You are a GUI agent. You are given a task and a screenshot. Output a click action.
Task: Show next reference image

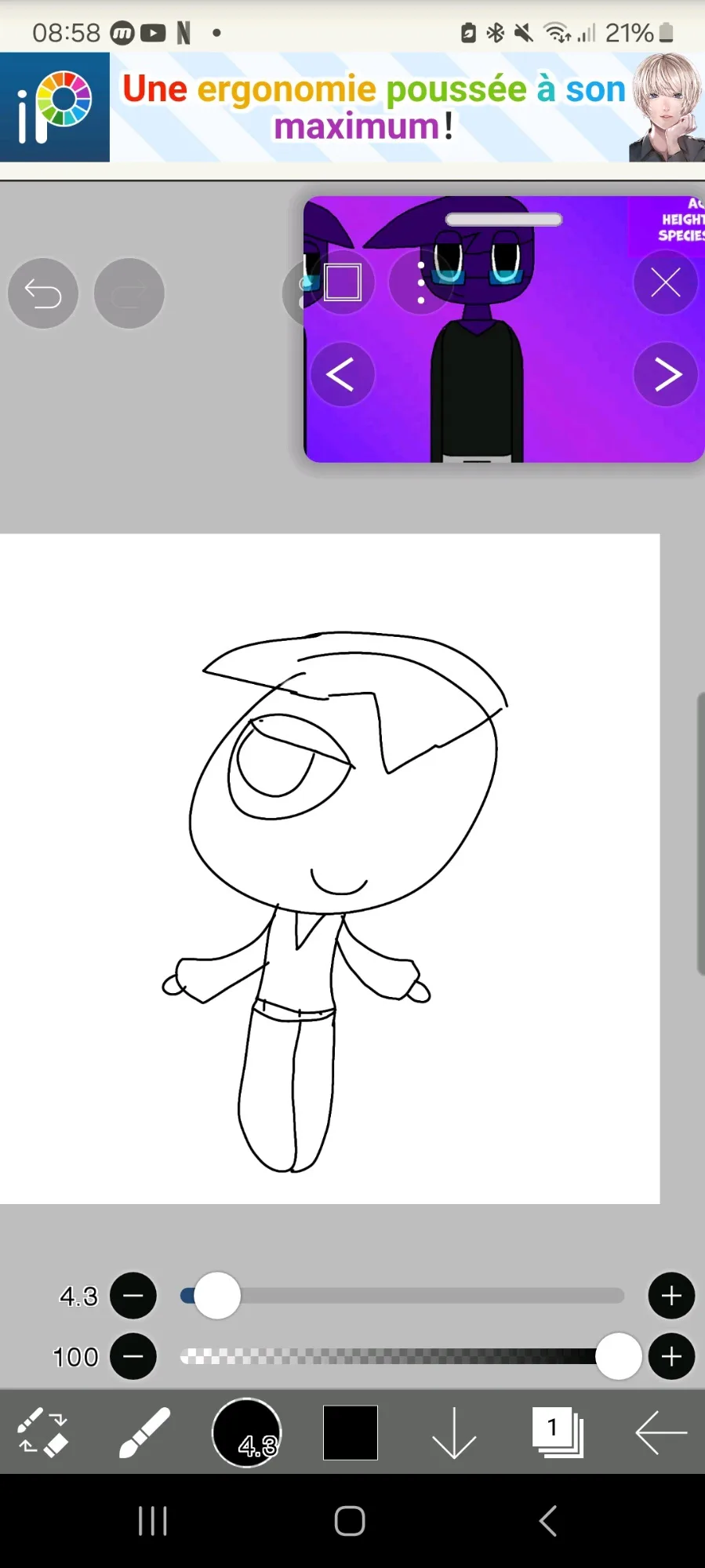tap(666, 374)
